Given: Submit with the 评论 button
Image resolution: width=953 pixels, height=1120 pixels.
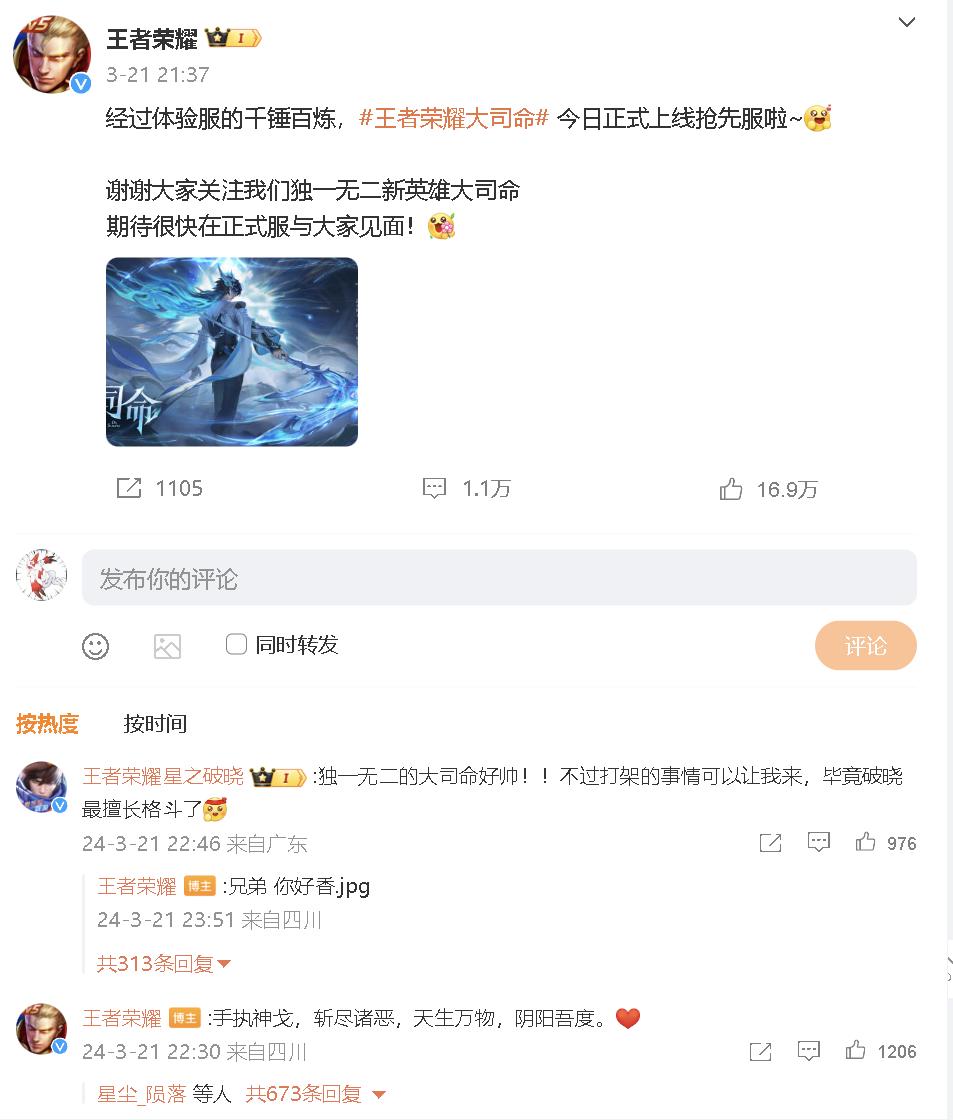Looking at the screenshot, I should pos(865,645).
